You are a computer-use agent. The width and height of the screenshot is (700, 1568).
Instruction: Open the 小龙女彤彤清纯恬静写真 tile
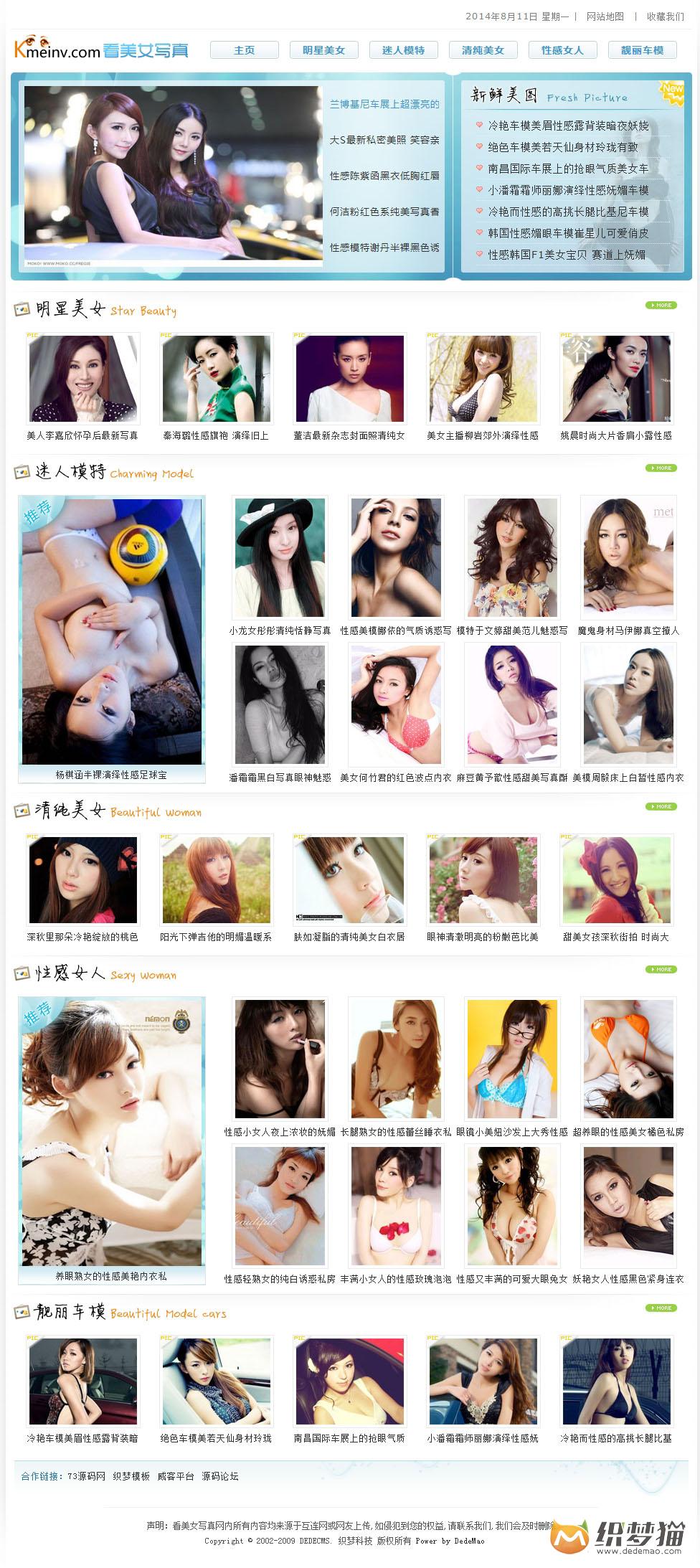click(280, 557)
